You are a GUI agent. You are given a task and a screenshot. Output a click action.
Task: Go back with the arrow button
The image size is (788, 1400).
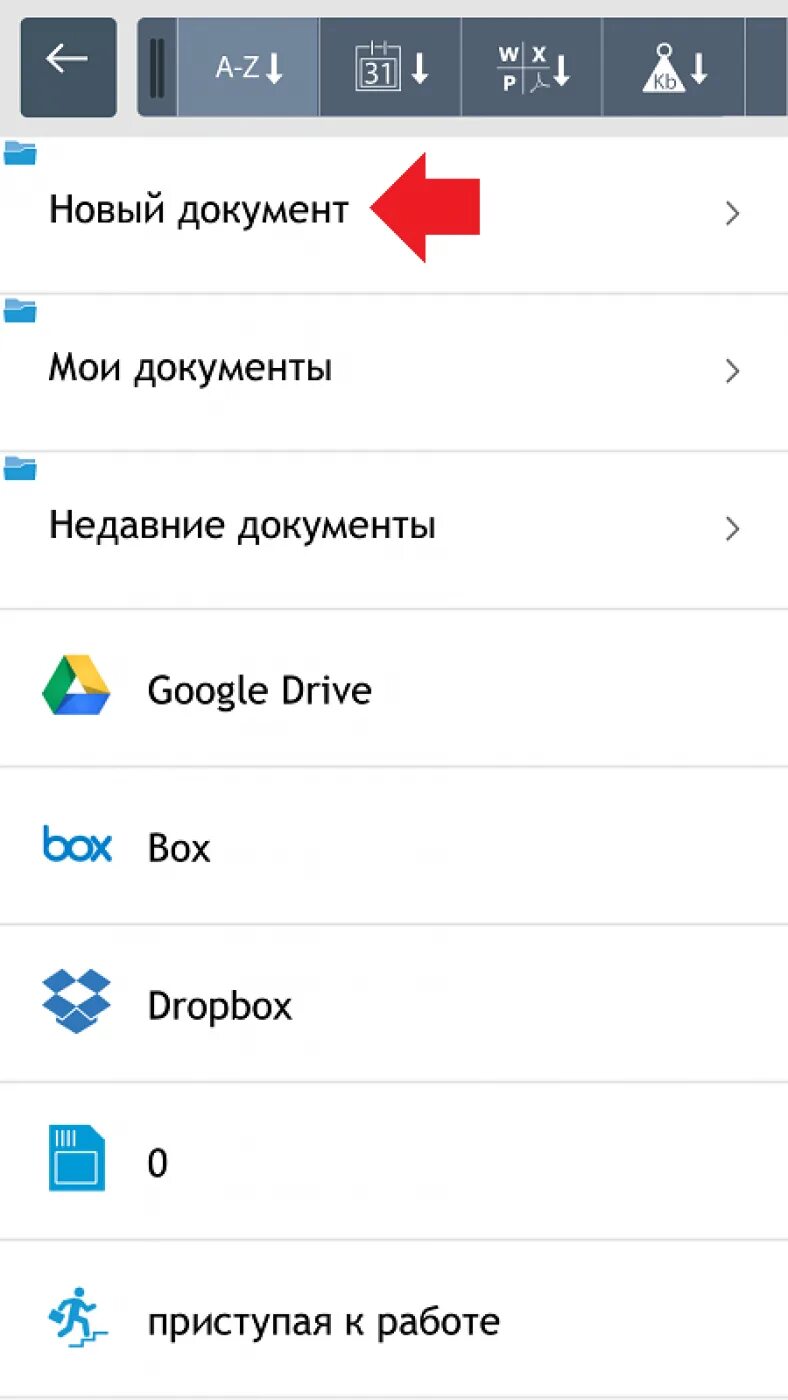pos(68,67)
